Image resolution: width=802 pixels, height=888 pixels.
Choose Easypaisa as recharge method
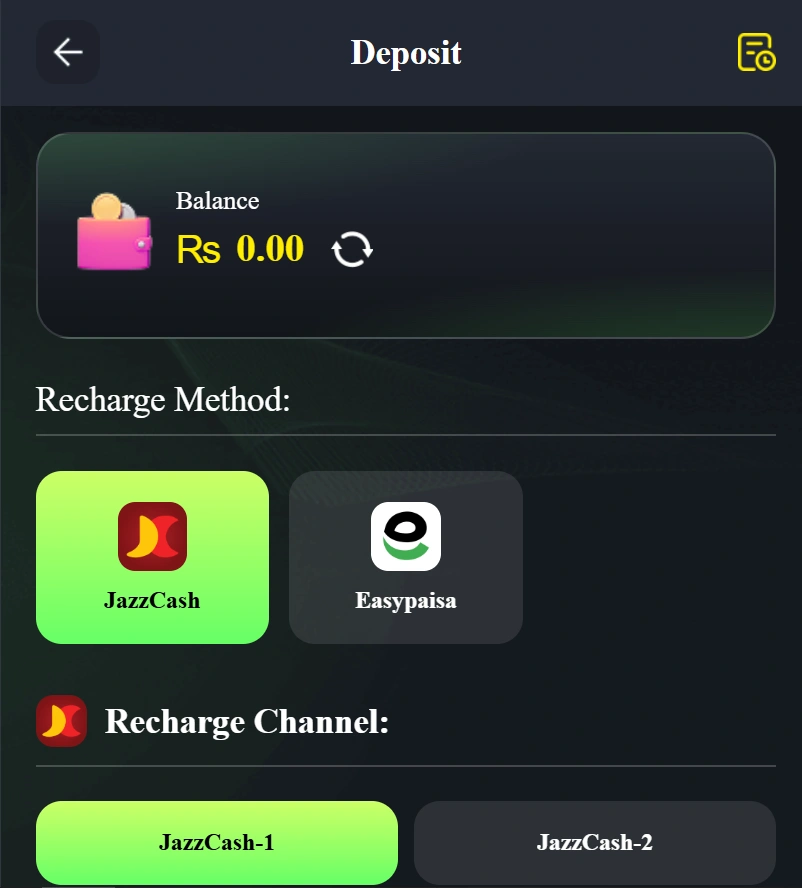tap(405, 557)
